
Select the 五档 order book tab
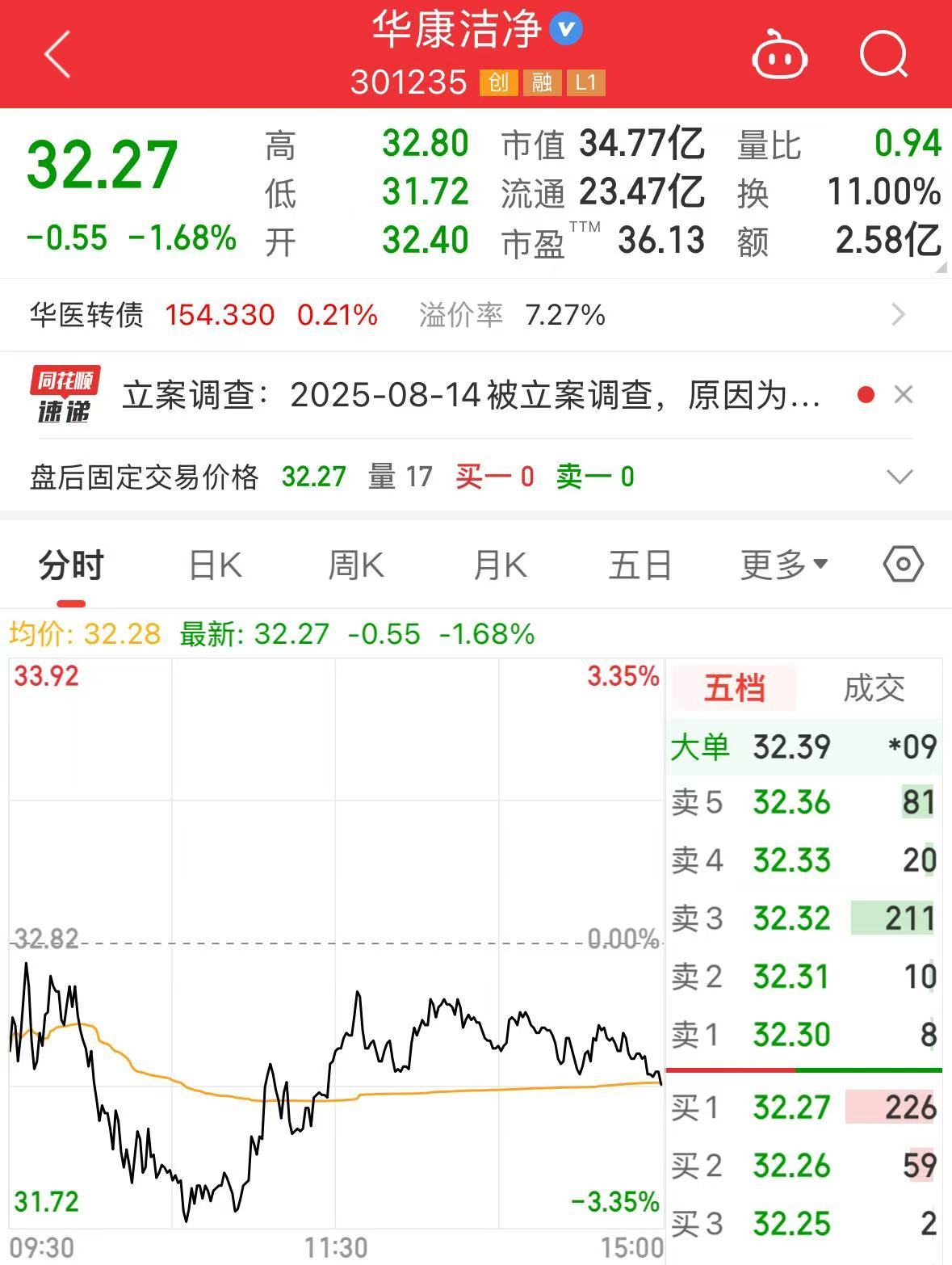click(734, 689)
